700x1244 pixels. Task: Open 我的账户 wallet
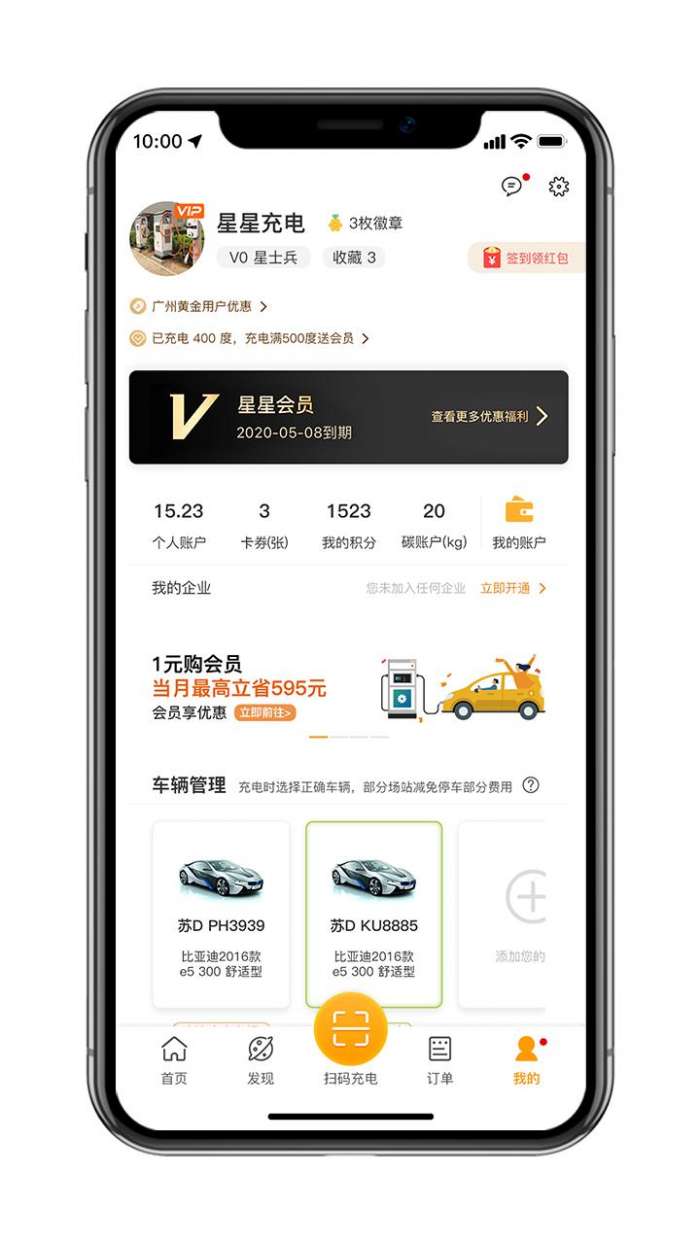tap(519, 525)
